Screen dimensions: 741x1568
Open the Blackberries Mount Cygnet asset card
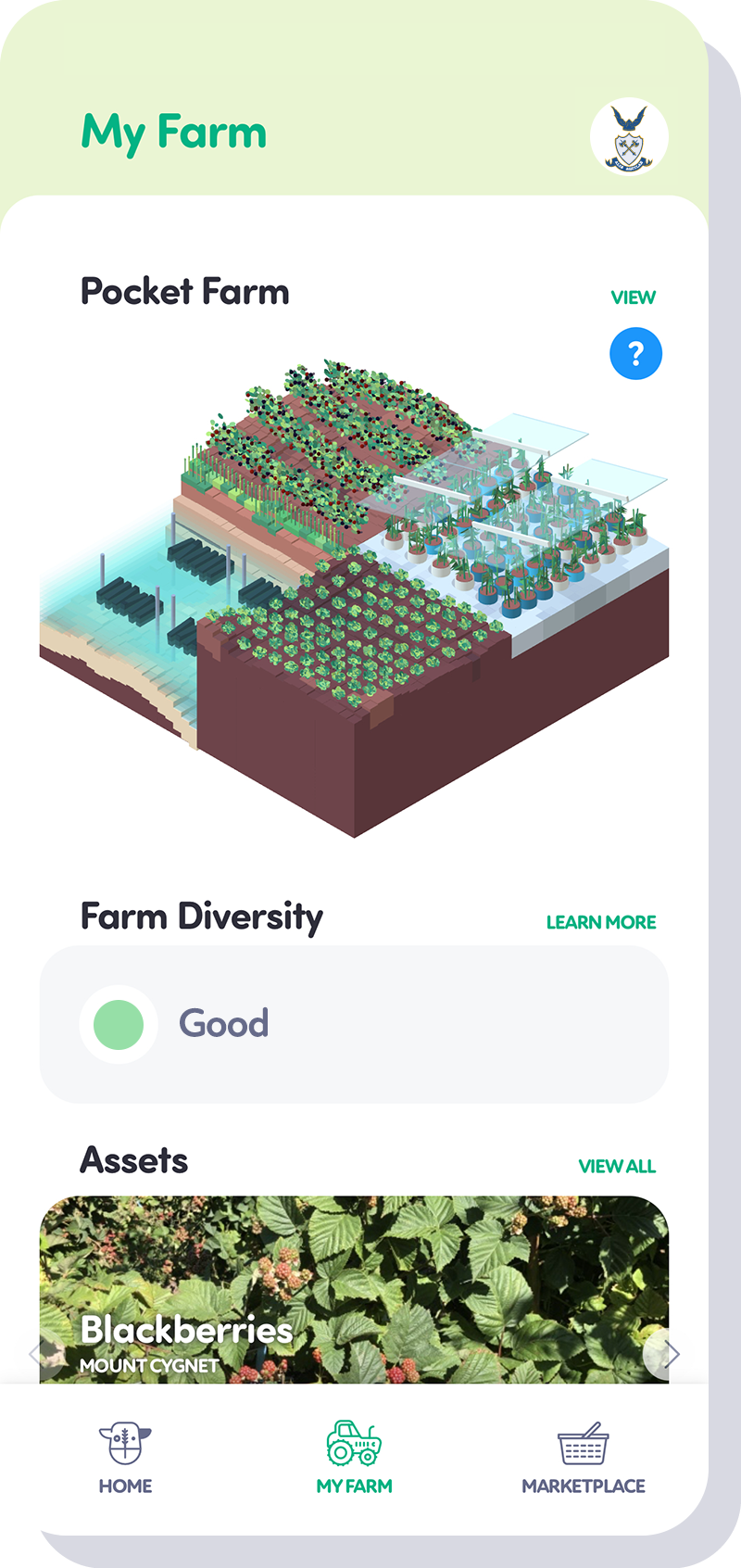click(x=354, y=1288)
